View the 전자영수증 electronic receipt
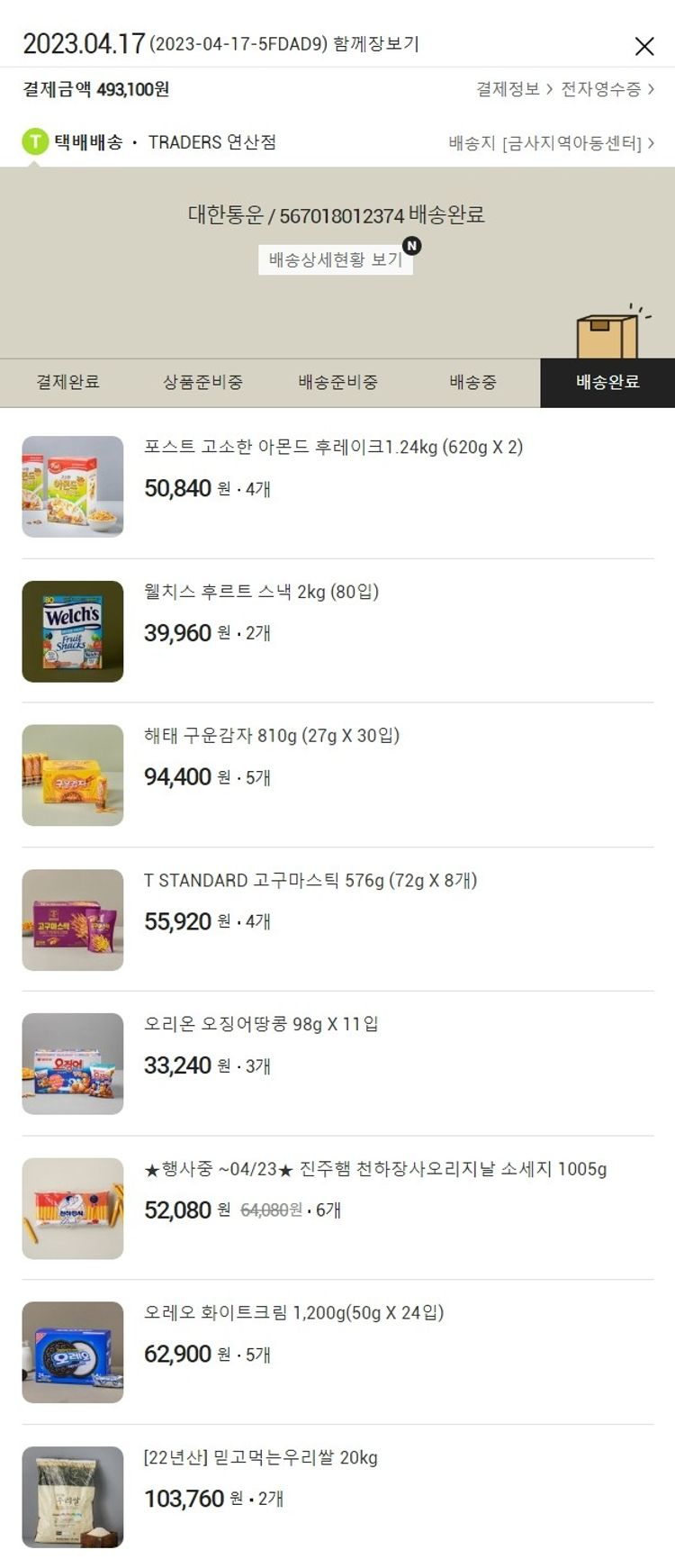 tap(607, 89)
